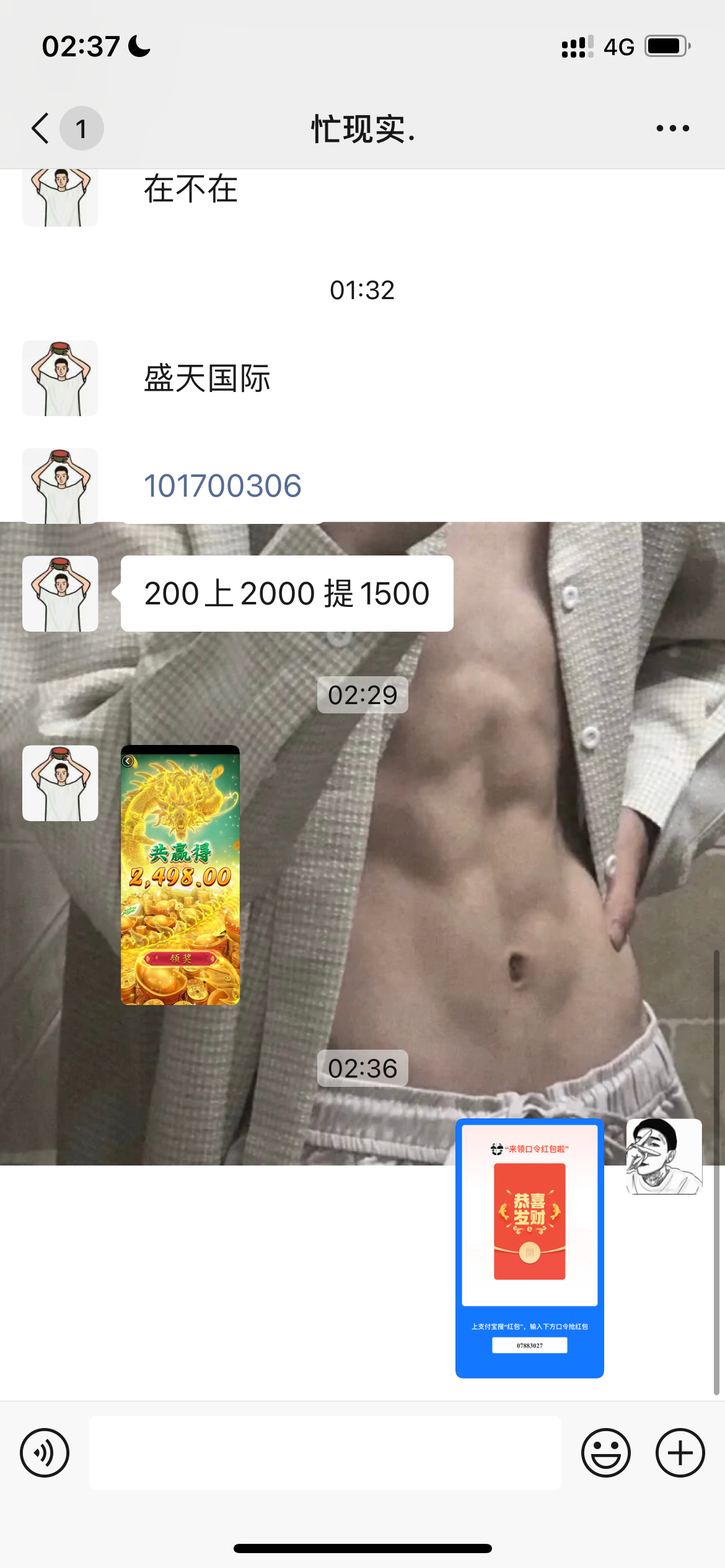Viewport: 725px width, 1568px height.
Task: Open the game winnings image
Action: point(180,874)
